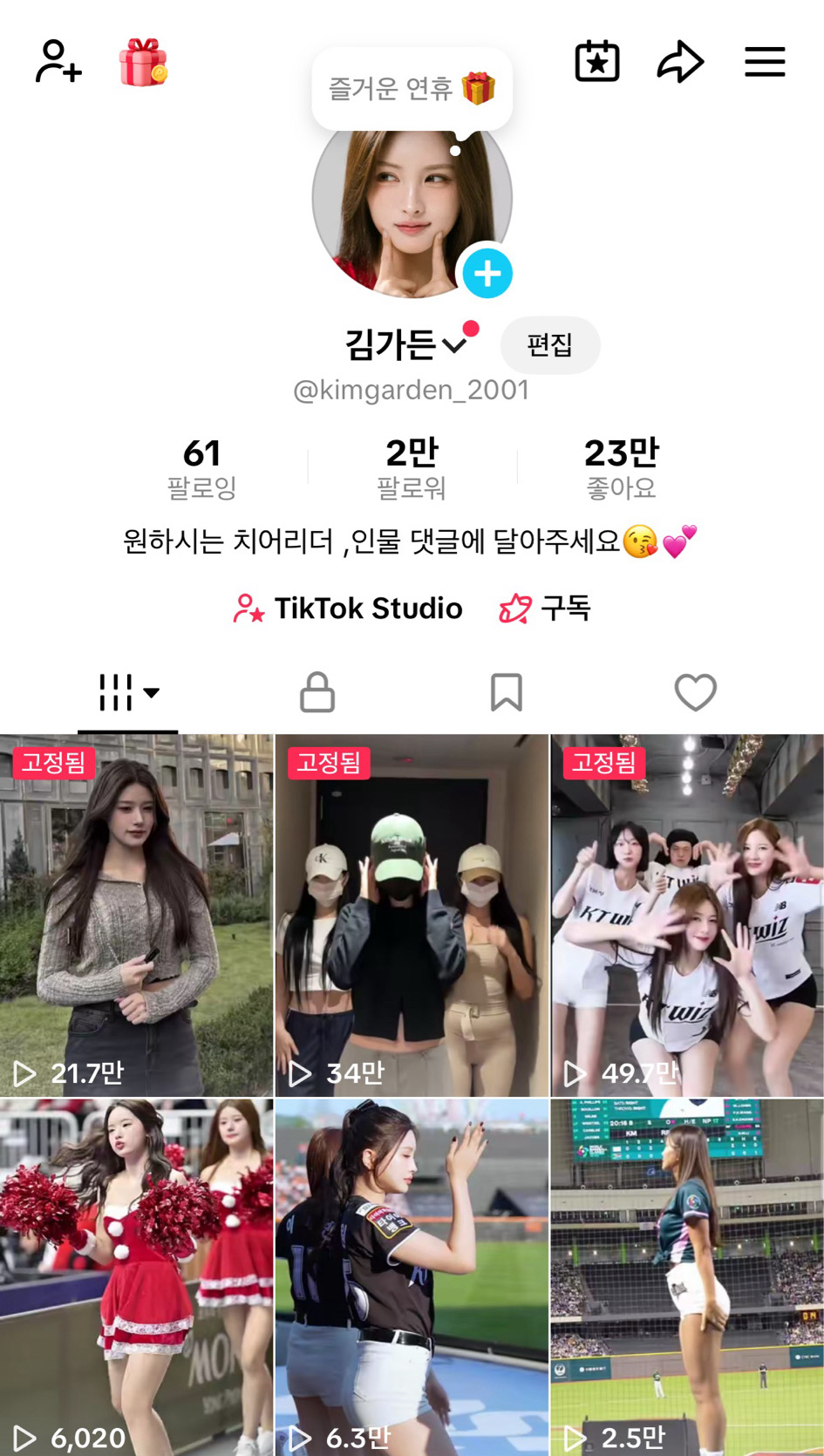Click the blue plus to add a story
This screenshot has height=1456, width=824.
(x=488, y=274)
